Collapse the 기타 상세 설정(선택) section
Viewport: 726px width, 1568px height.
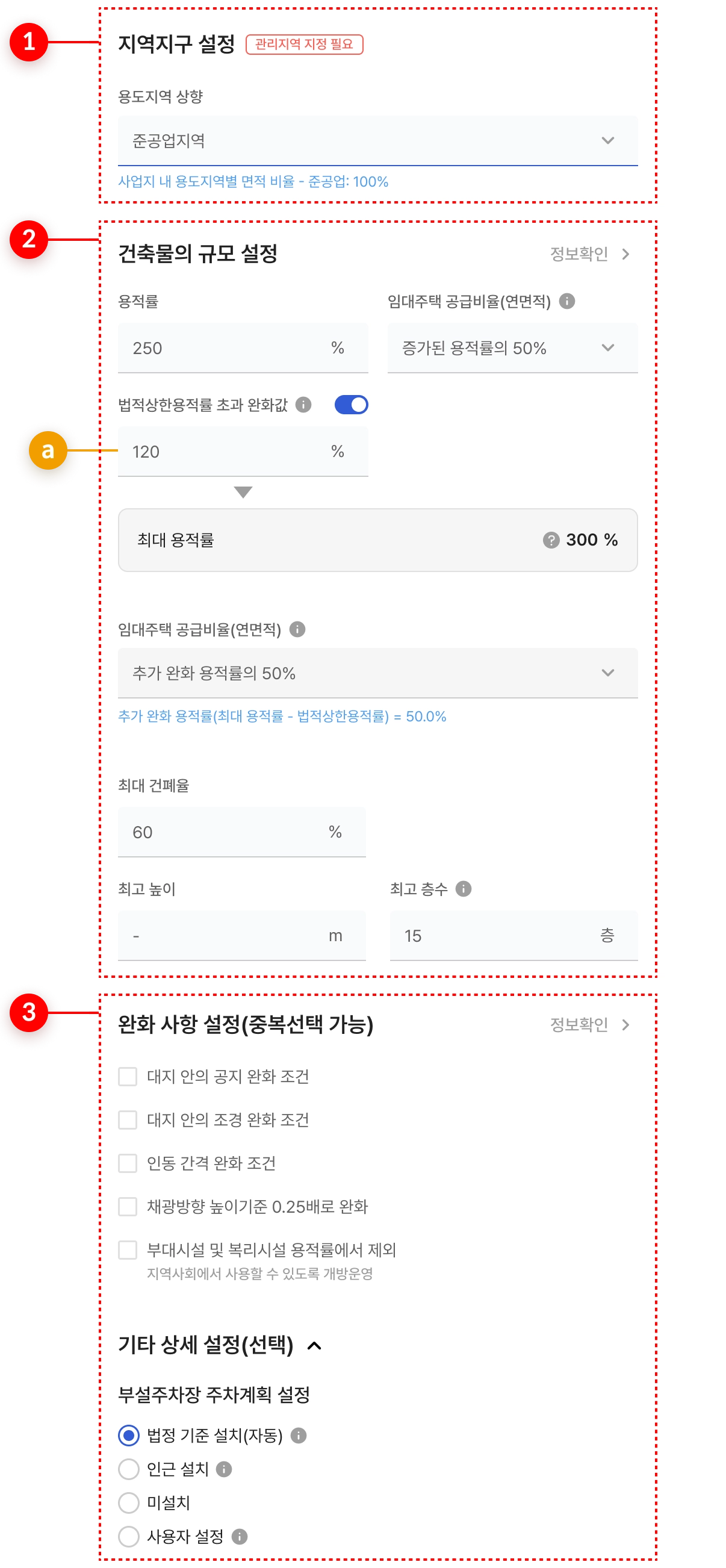point(314,1345)
